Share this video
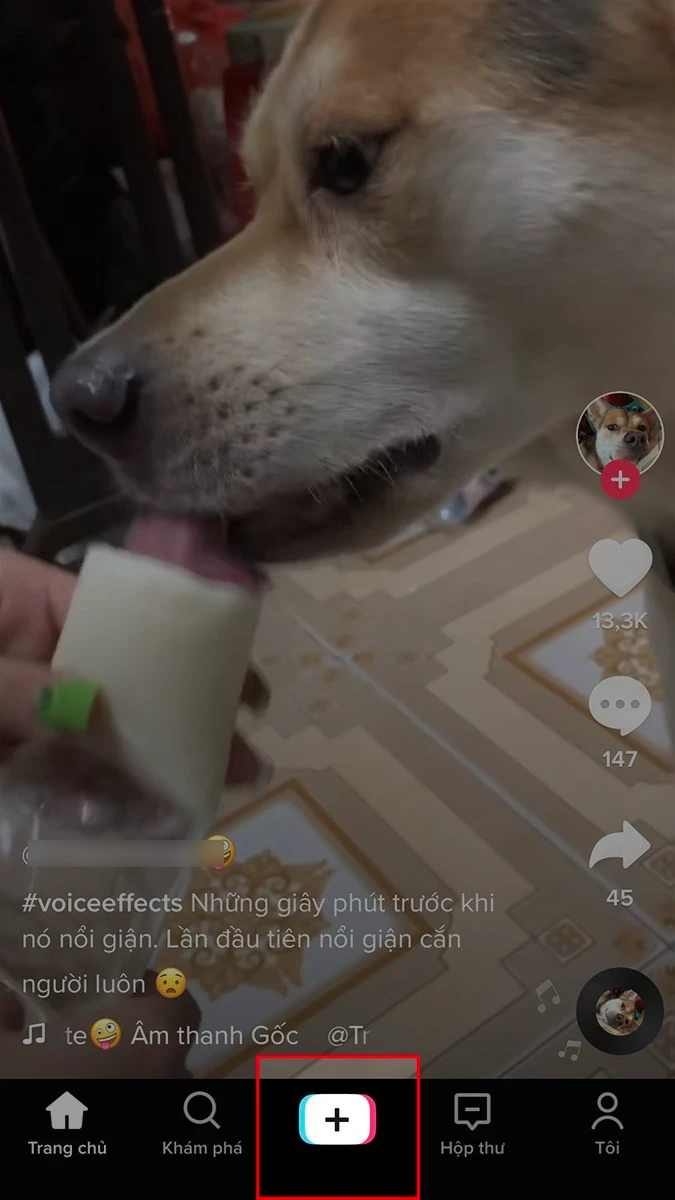The height and width of the screenshot is (1200, 675). click(619, 848)
